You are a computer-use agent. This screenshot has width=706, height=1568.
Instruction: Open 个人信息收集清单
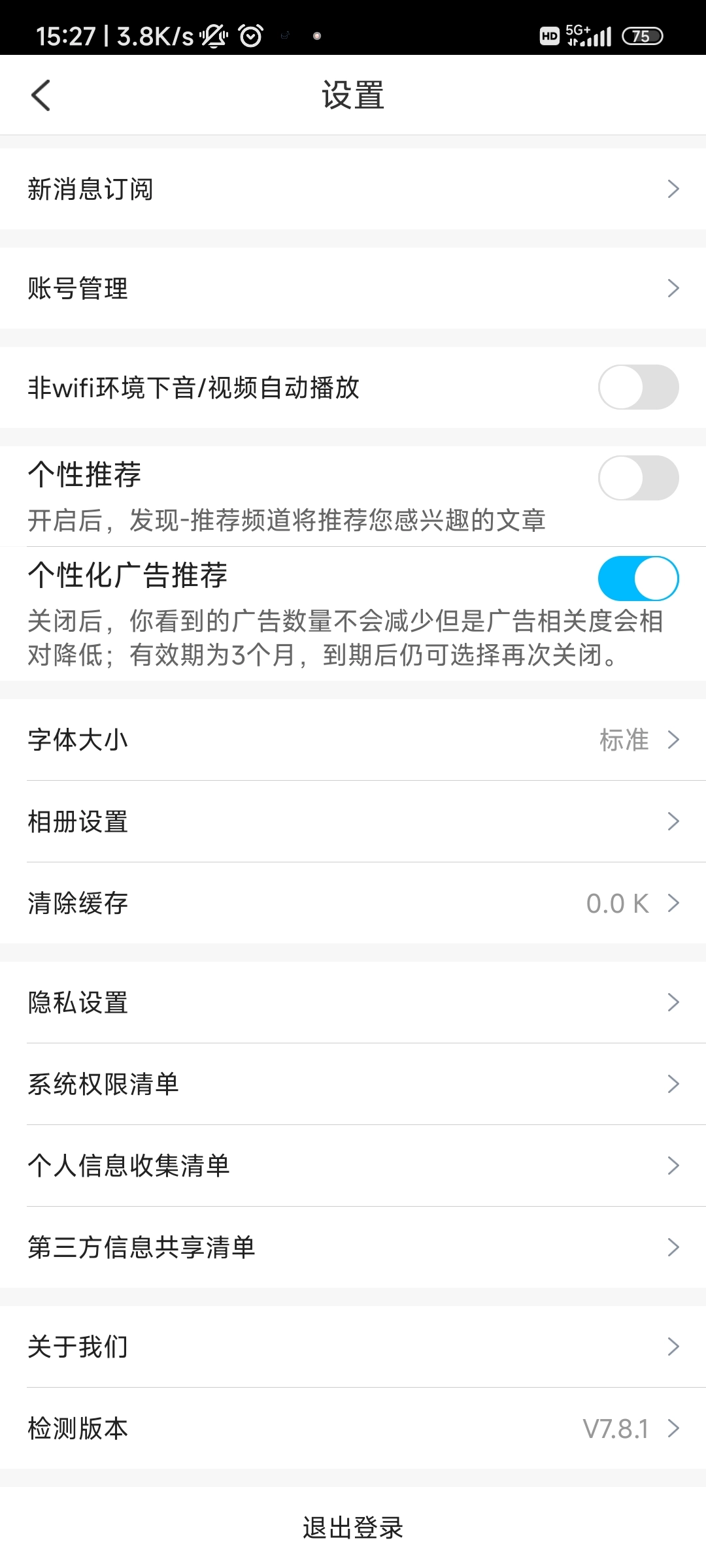pos(353,1166)
